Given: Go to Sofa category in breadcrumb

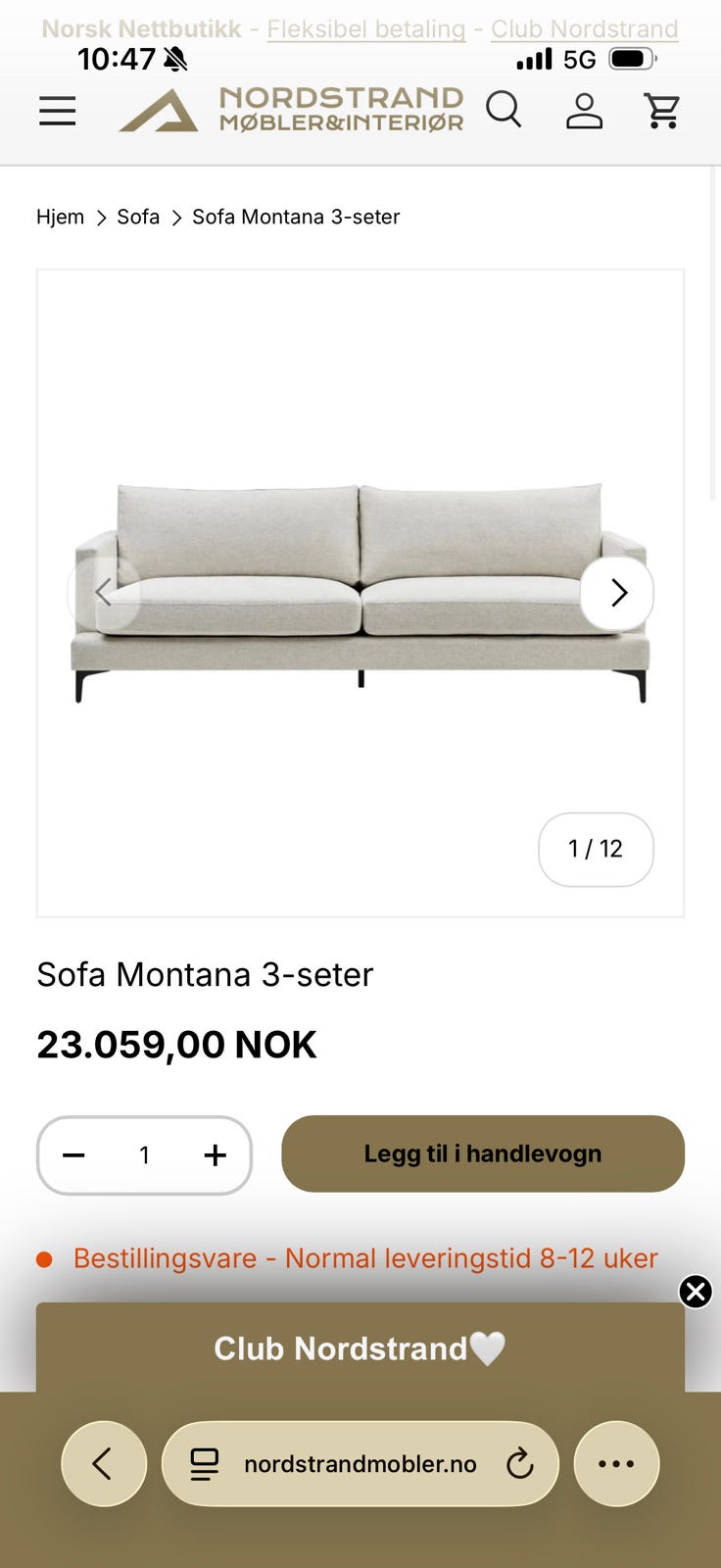Looking at the screenshot, I should 138,217.
